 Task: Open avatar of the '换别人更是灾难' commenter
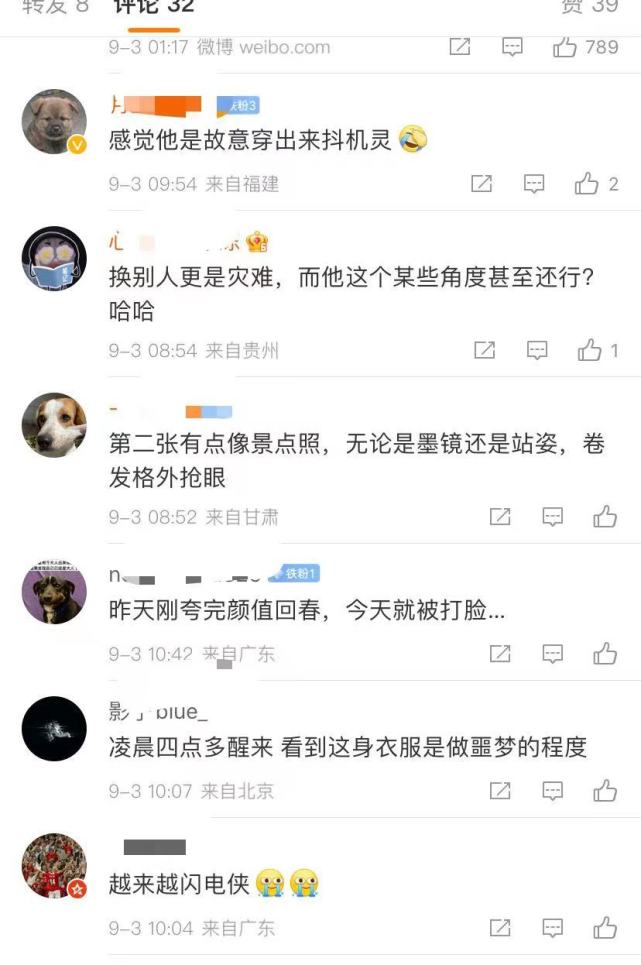click(x=54, y=258)
